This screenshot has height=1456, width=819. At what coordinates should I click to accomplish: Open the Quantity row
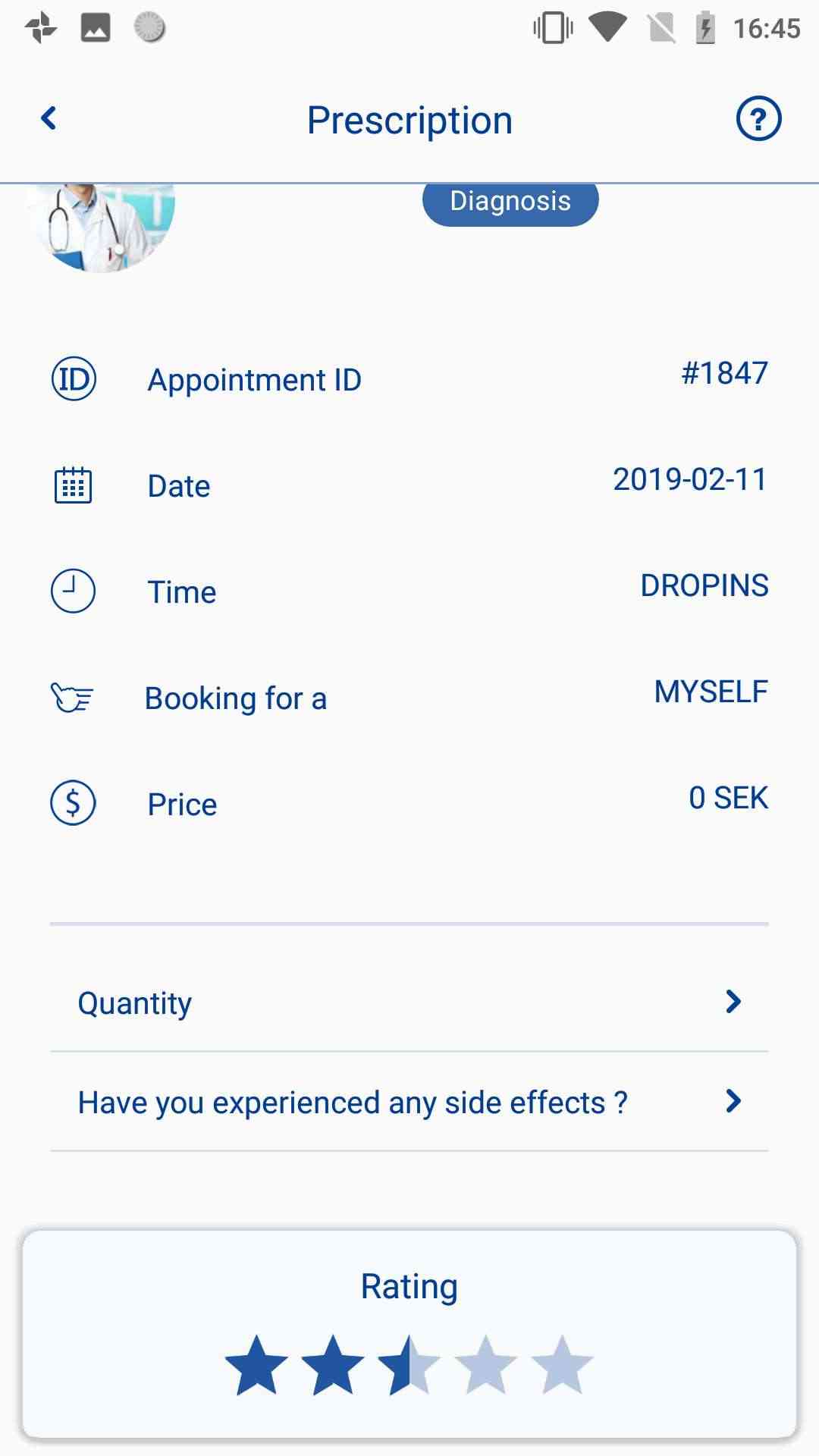point(409,1003)
